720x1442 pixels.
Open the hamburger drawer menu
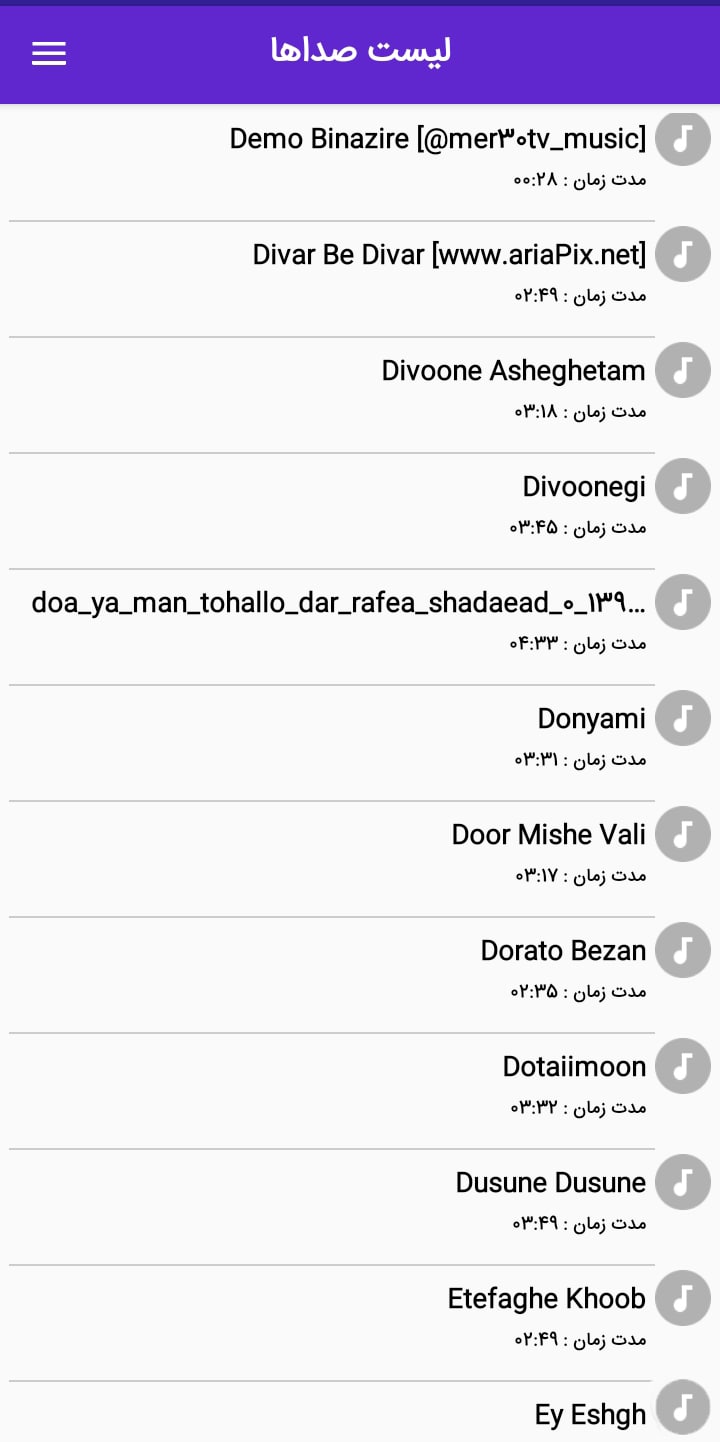pos(49,53)
